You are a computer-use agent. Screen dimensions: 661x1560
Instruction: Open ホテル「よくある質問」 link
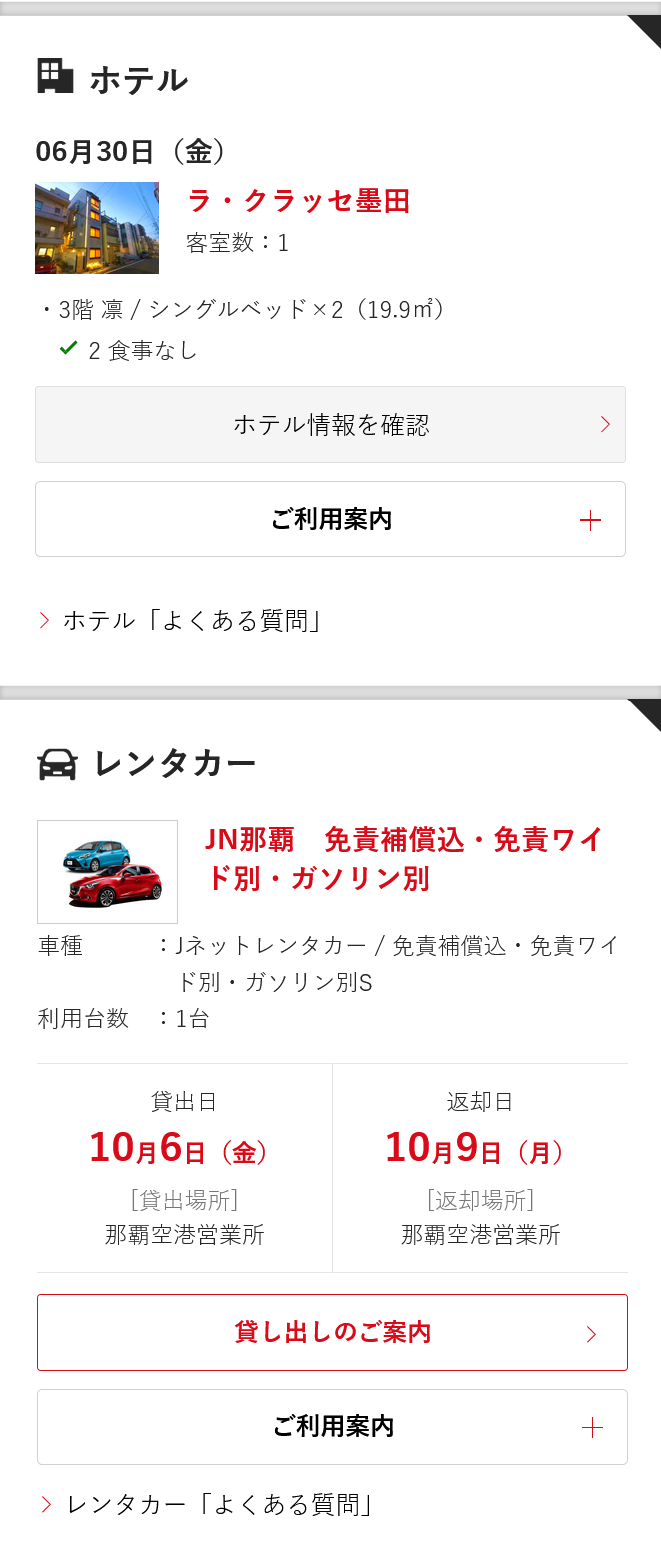coord(191,621)
